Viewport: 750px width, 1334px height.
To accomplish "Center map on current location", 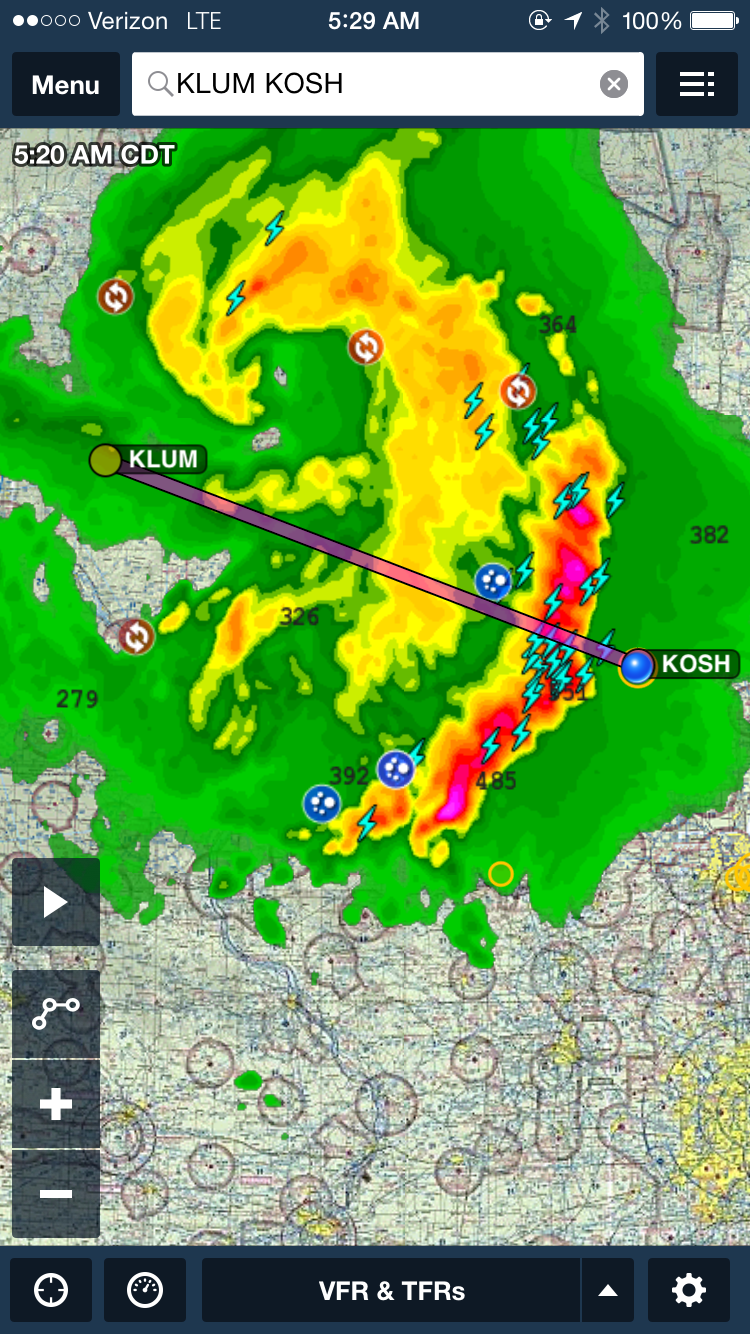I will [51, 1291].
